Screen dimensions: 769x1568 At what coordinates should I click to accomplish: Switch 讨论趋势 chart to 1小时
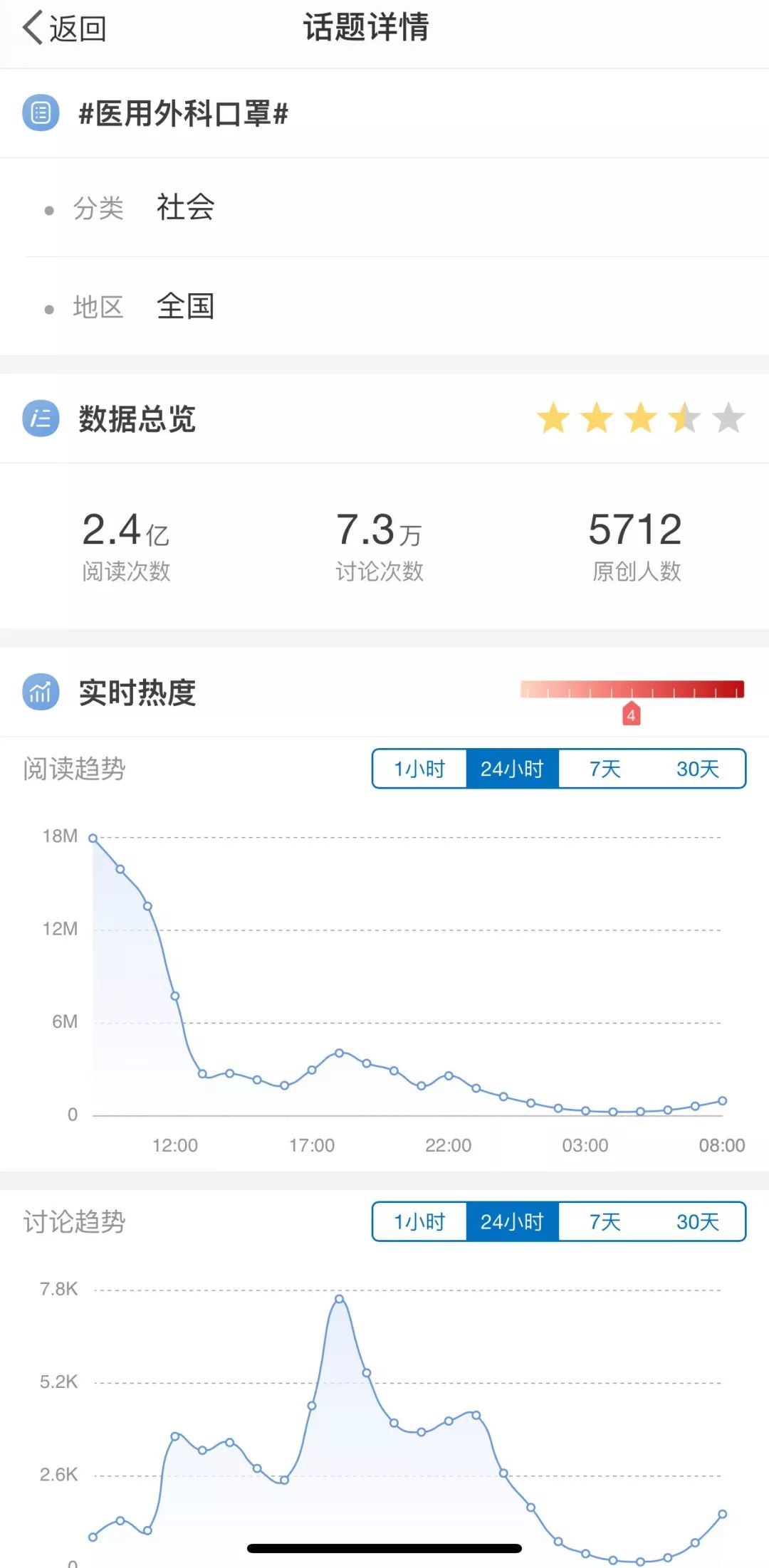point(419,1222)
